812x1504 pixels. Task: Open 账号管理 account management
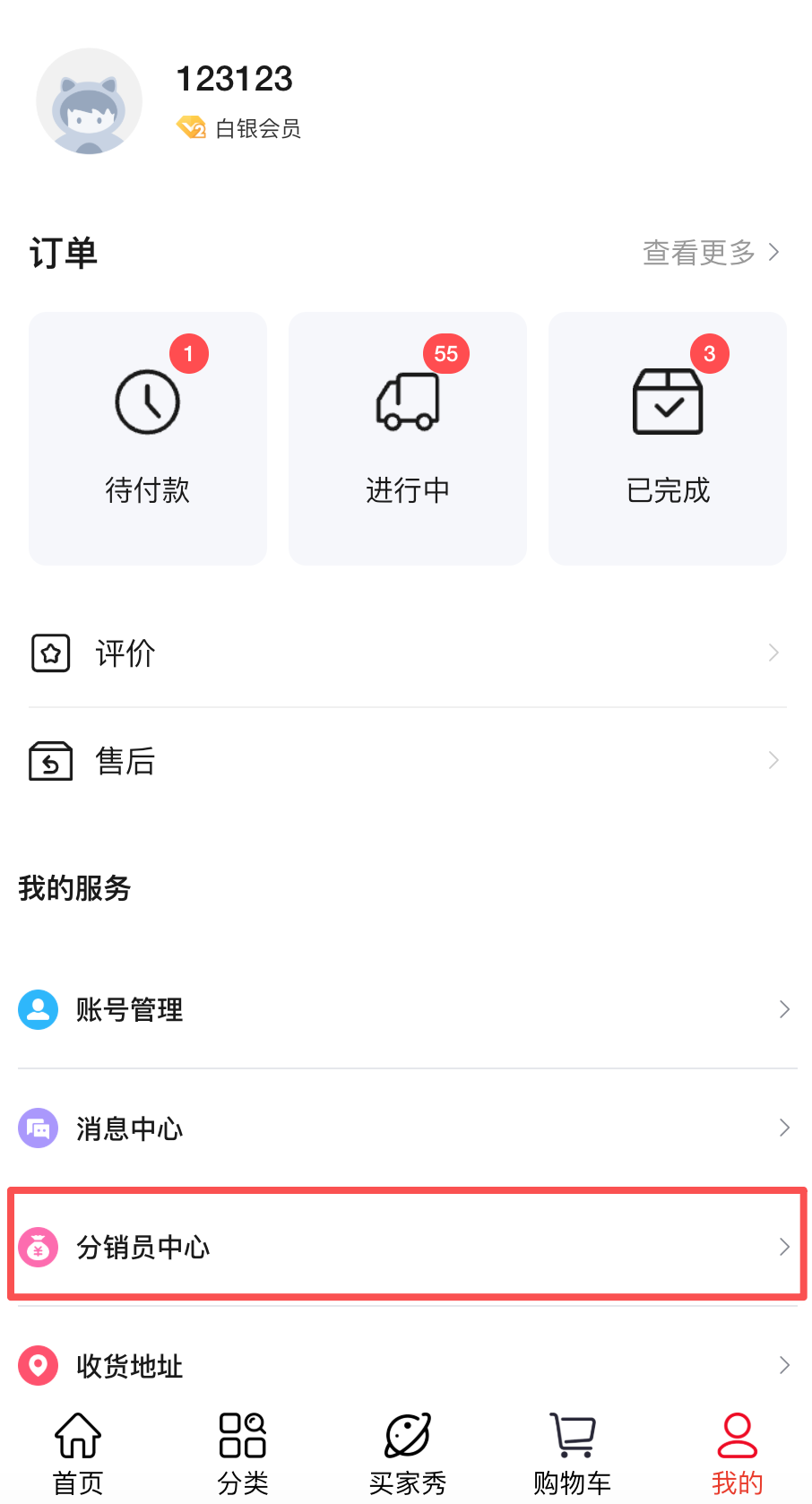coord(406,1009)
